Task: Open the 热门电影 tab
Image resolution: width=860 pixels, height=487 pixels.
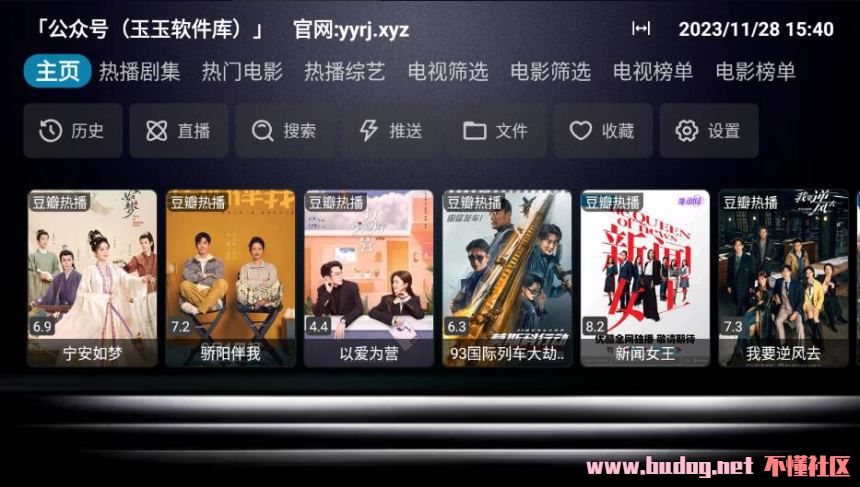Action: pyautogui.click(x=242, y=72)
